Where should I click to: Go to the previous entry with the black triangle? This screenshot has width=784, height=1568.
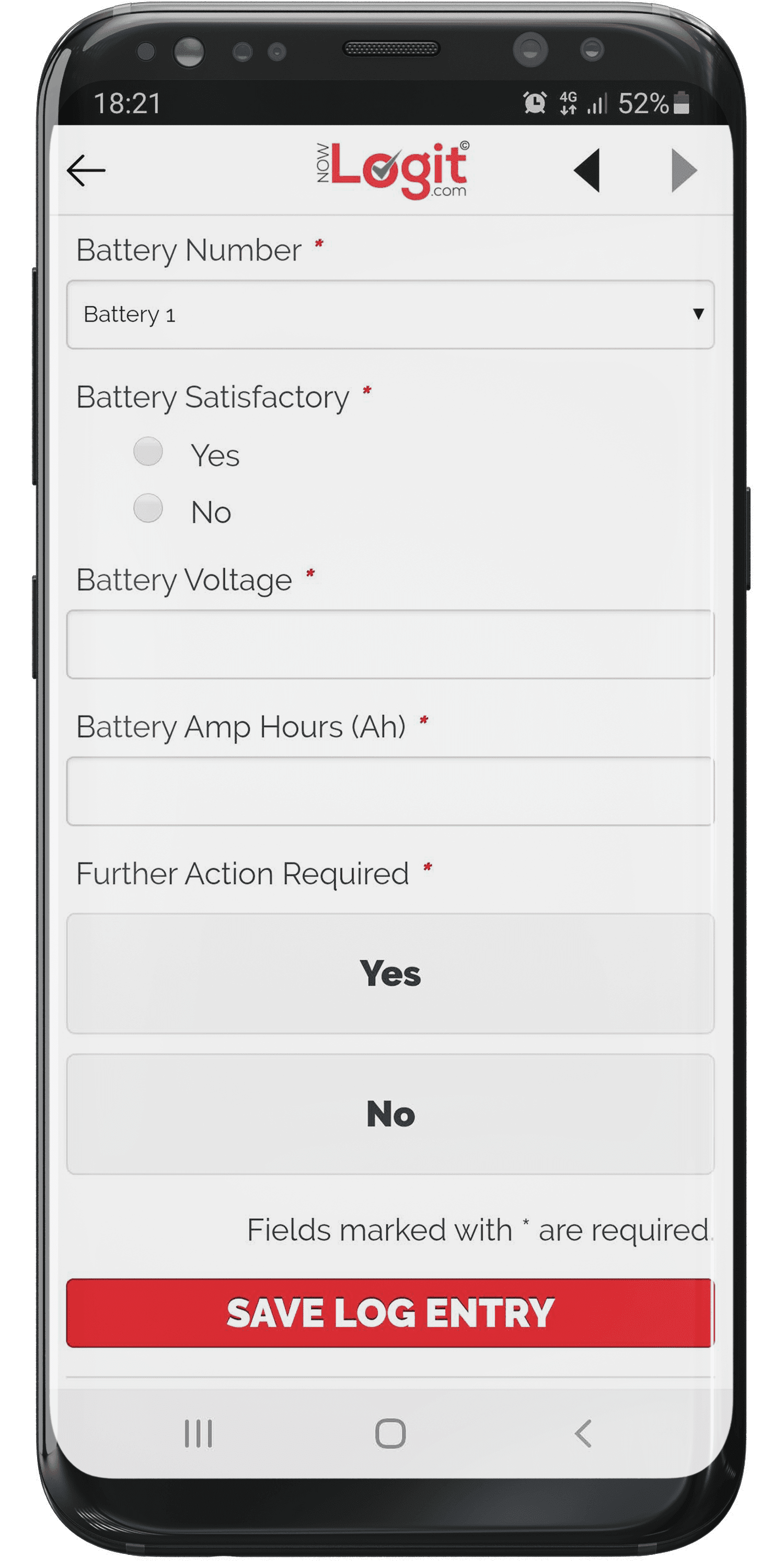click(587, 170)
